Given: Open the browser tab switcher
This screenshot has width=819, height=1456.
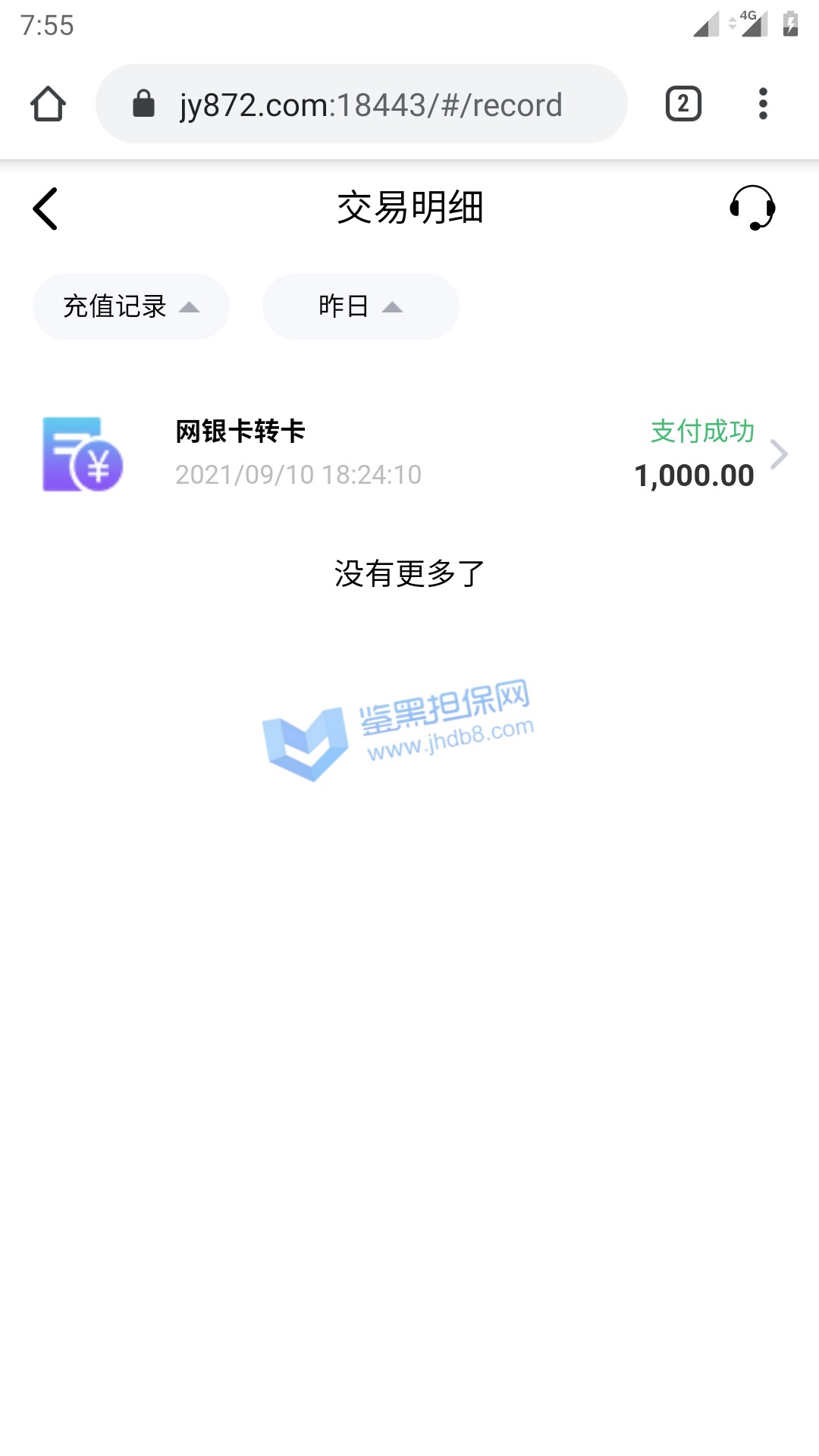Looking at the screenshot, I should (x=683, y=104).
